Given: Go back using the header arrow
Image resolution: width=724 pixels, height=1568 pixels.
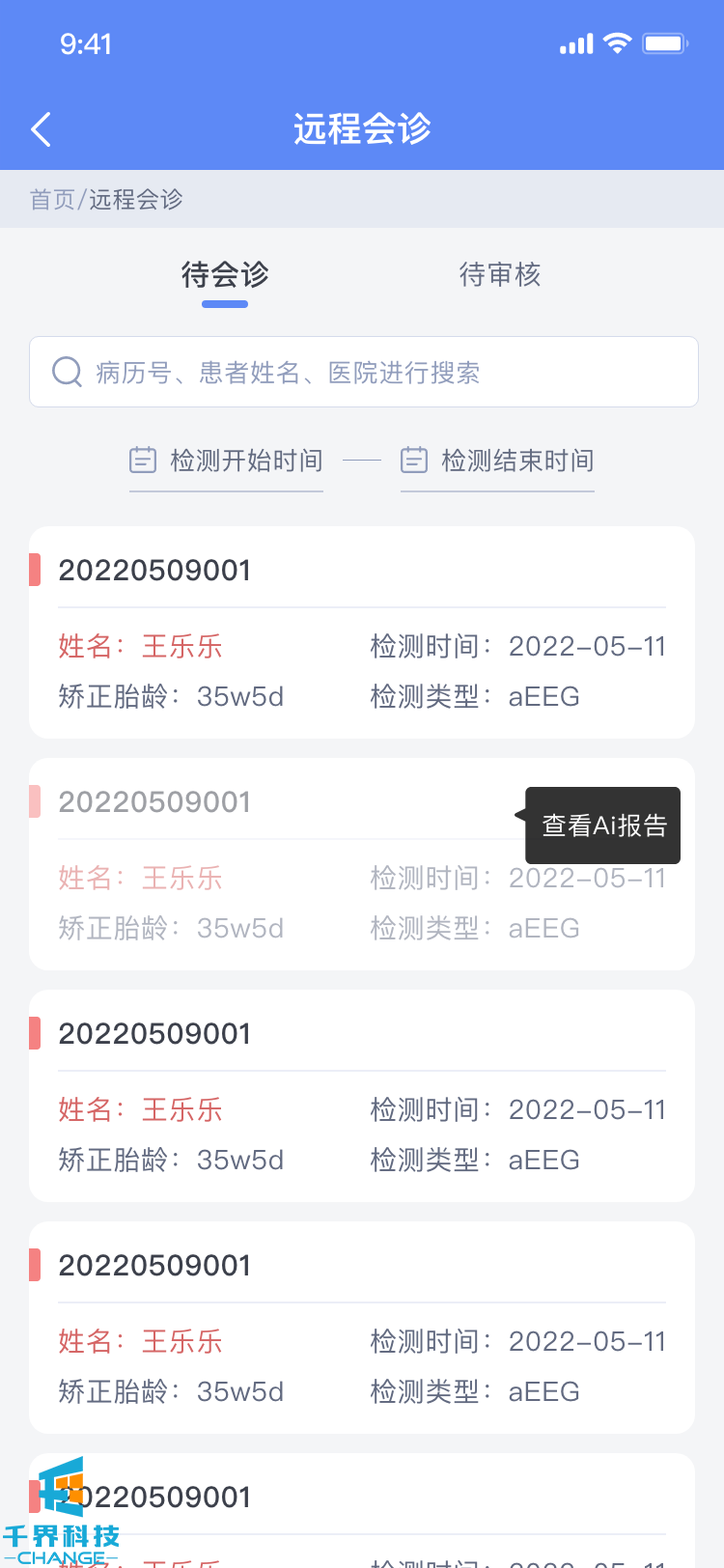Looking at the screenshot, I should pos(41,129).
